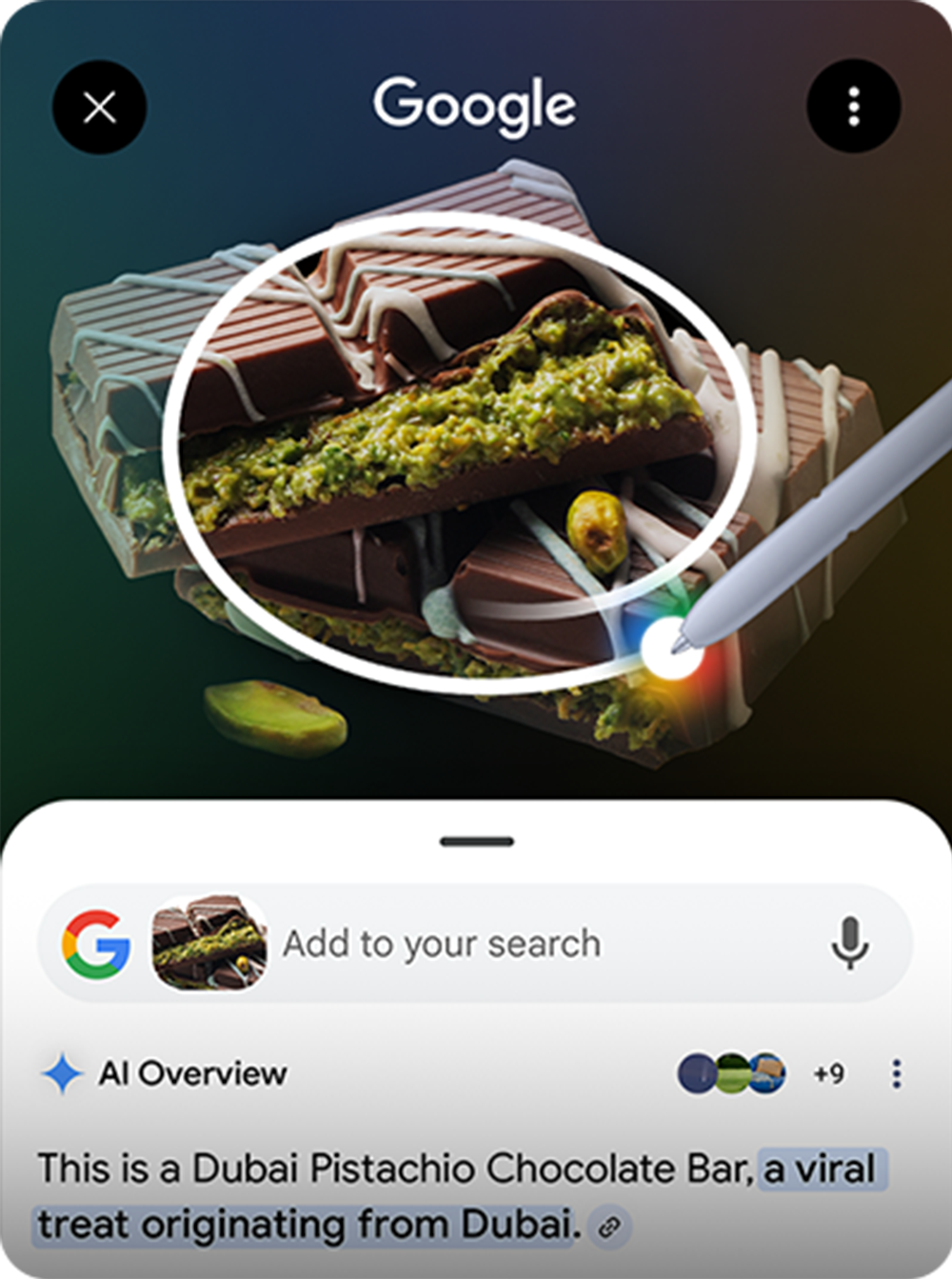Open the source link icon after Dubai
The height and width of the screenshot is (1279, 952).
pyautogui.click(x=609, y=1226)
